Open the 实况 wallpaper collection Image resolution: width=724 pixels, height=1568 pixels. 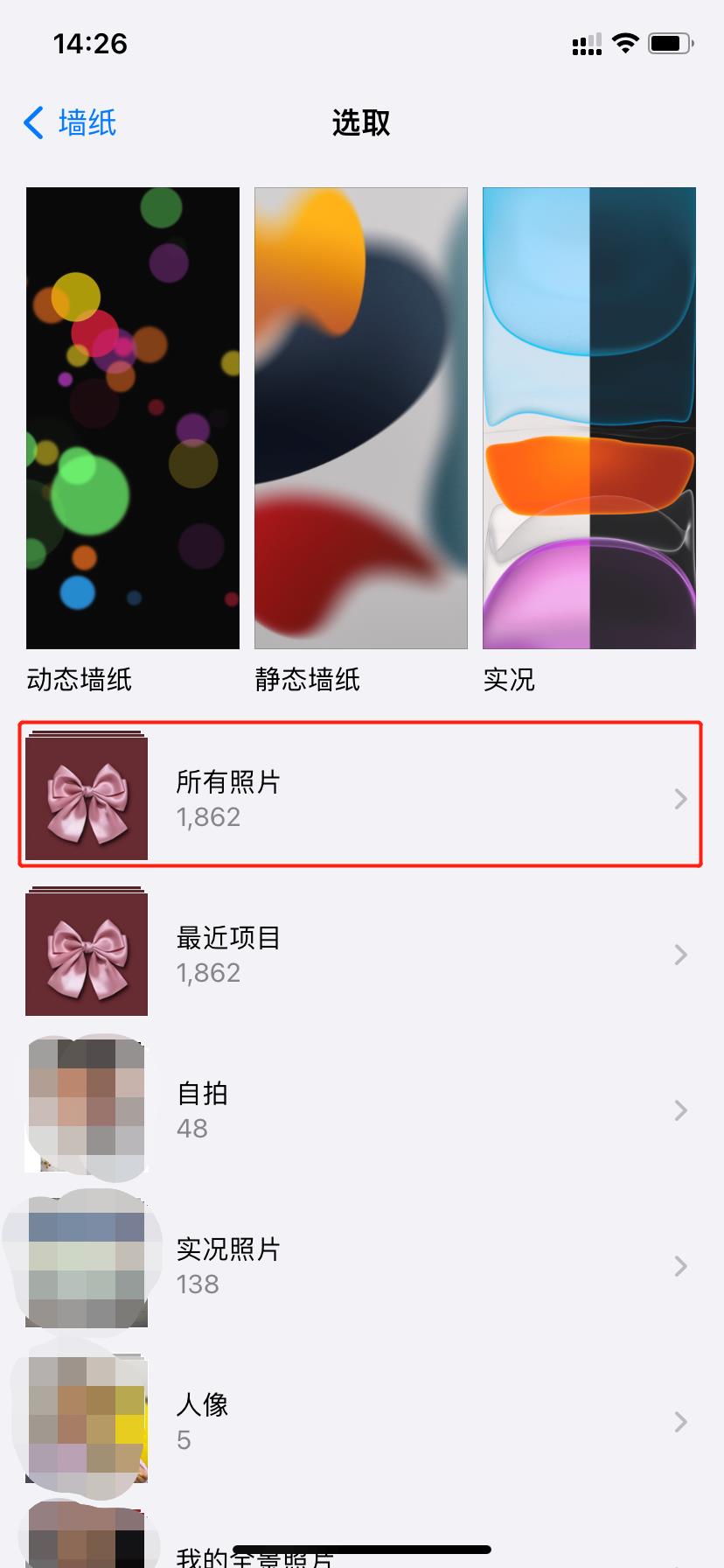pos(588,418)
